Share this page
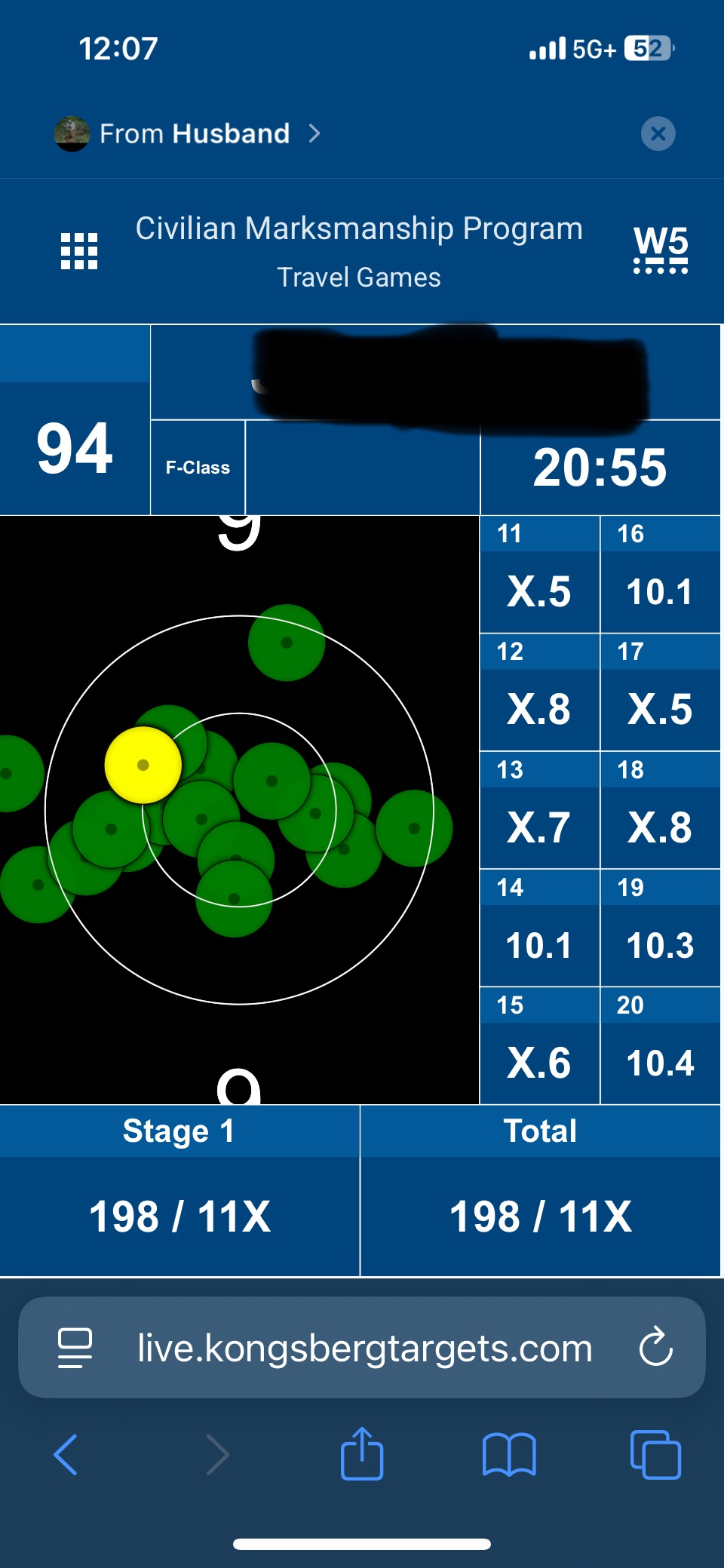Image resolution: width=724 pixels, height=1568 pixels. pos(362,1453)
